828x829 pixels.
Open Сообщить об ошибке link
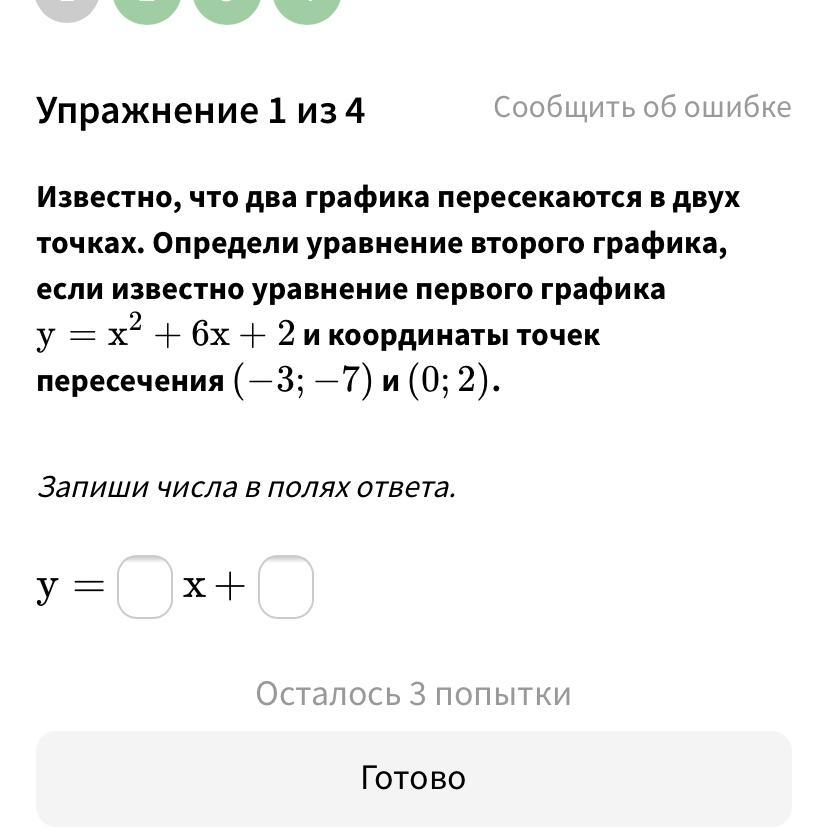click(x=642, y=107)
